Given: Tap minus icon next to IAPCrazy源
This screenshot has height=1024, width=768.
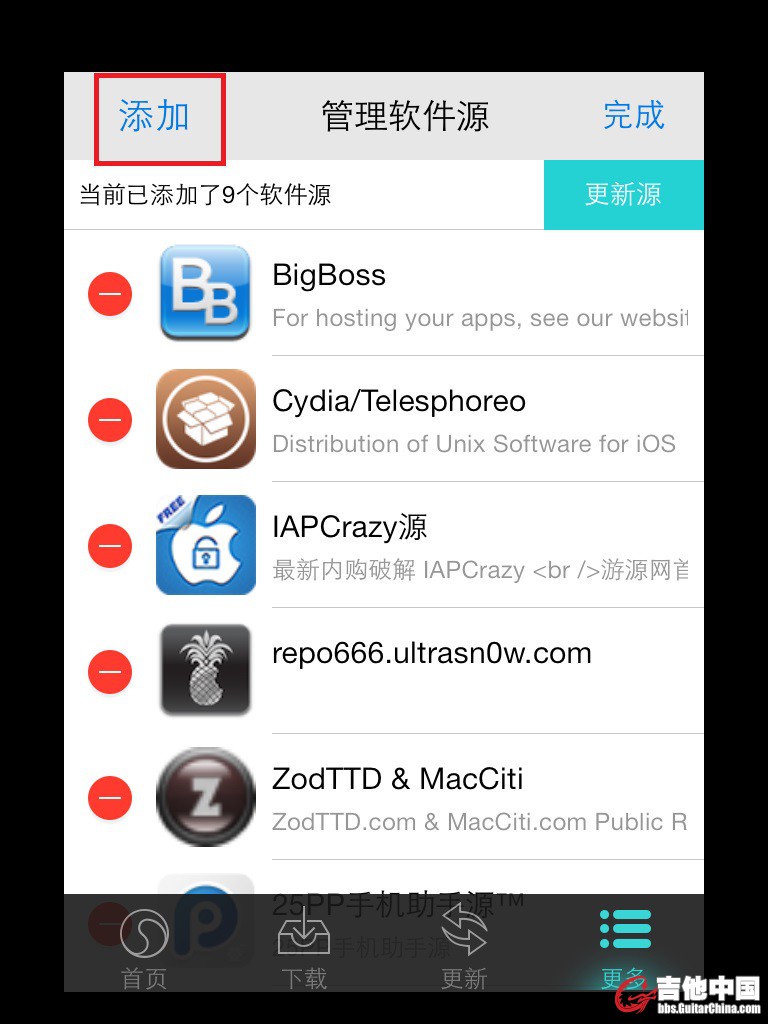Looking at the screenshot, I should pyautogui.click(x=110, y=546).
